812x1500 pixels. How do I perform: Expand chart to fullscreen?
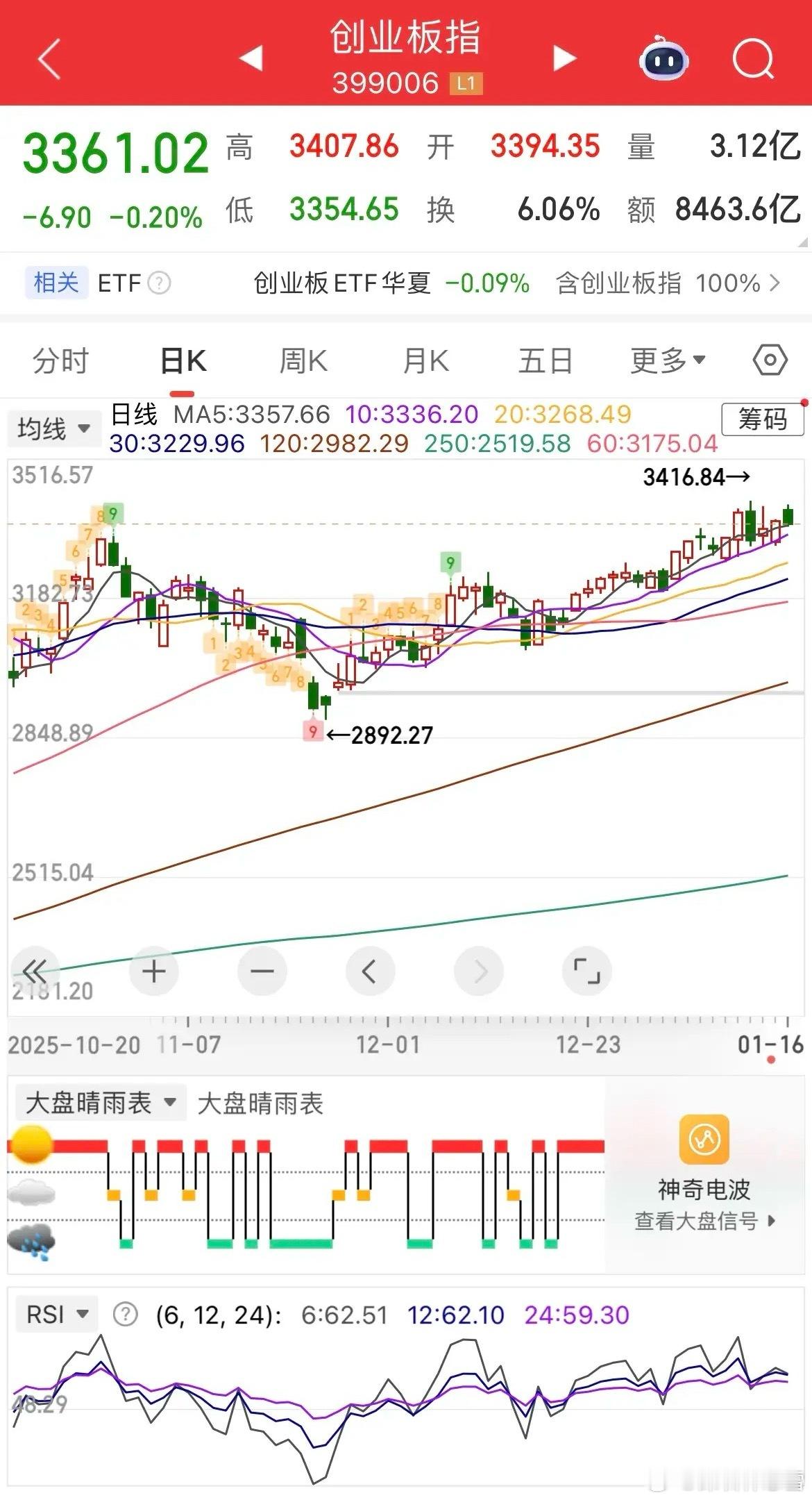tap(586, 971)
